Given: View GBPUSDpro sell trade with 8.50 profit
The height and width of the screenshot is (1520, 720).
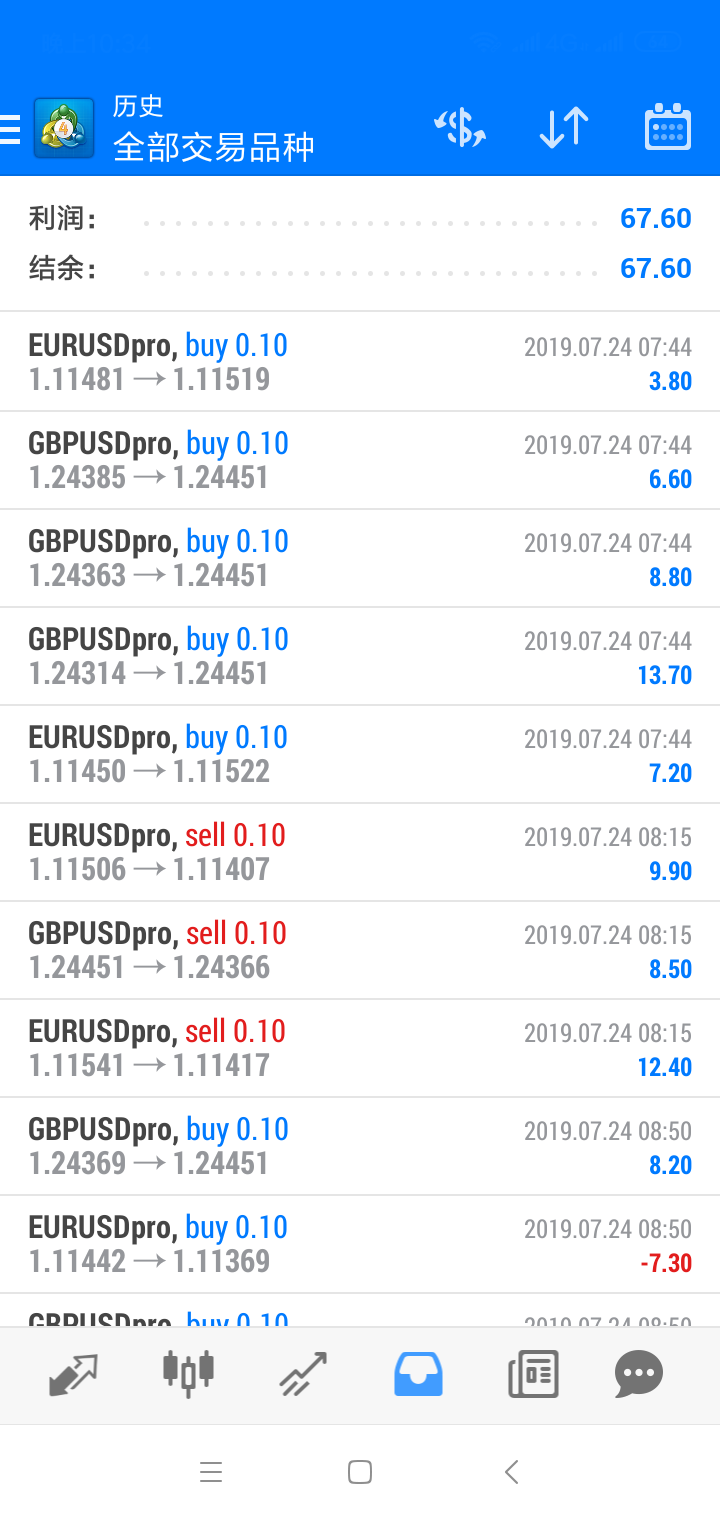Looking at the screenshot, I should [360, 950].
